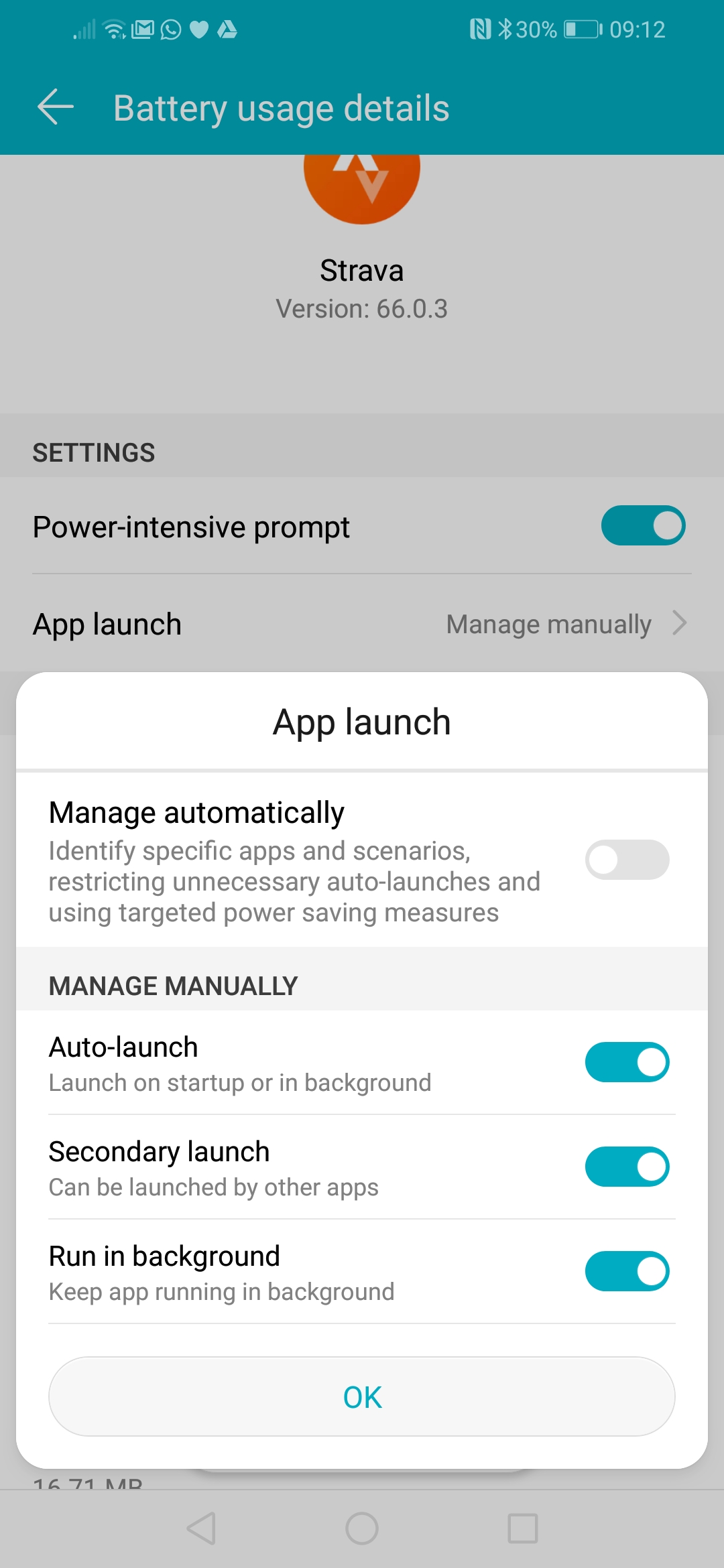The height and width of the screenshot is (1568, 724).
Task: Tap the system home button
Action: (362, 1529)
